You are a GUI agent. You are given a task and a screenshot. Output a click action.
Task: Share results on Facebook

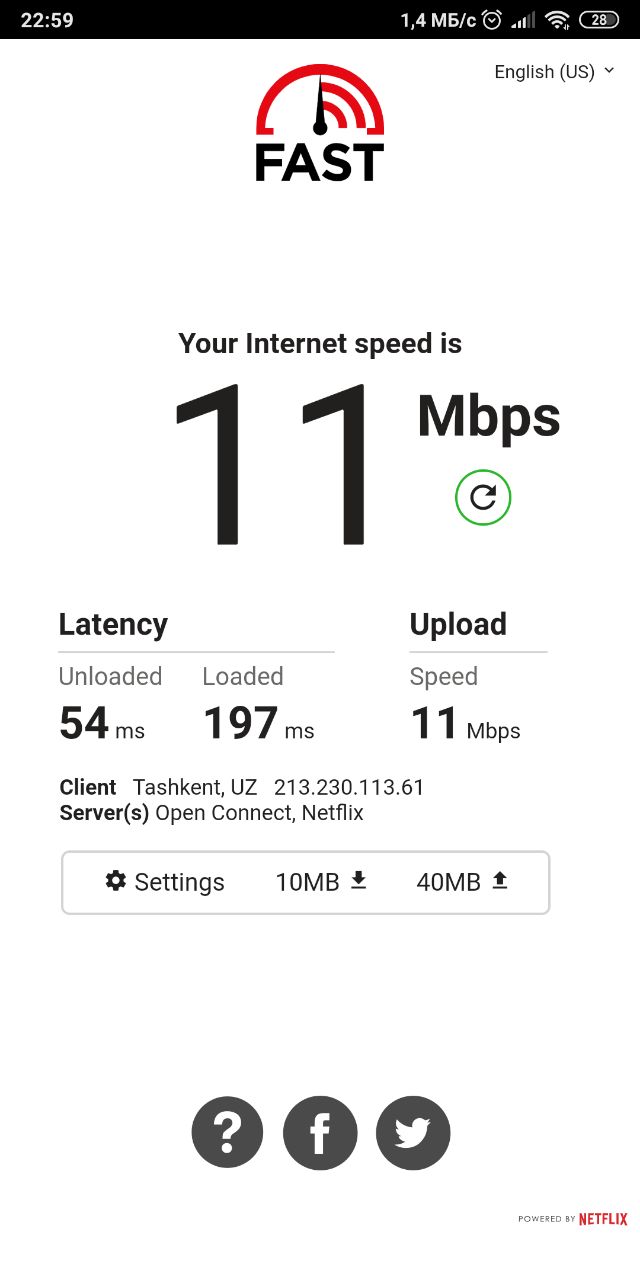click(320, 1133)
